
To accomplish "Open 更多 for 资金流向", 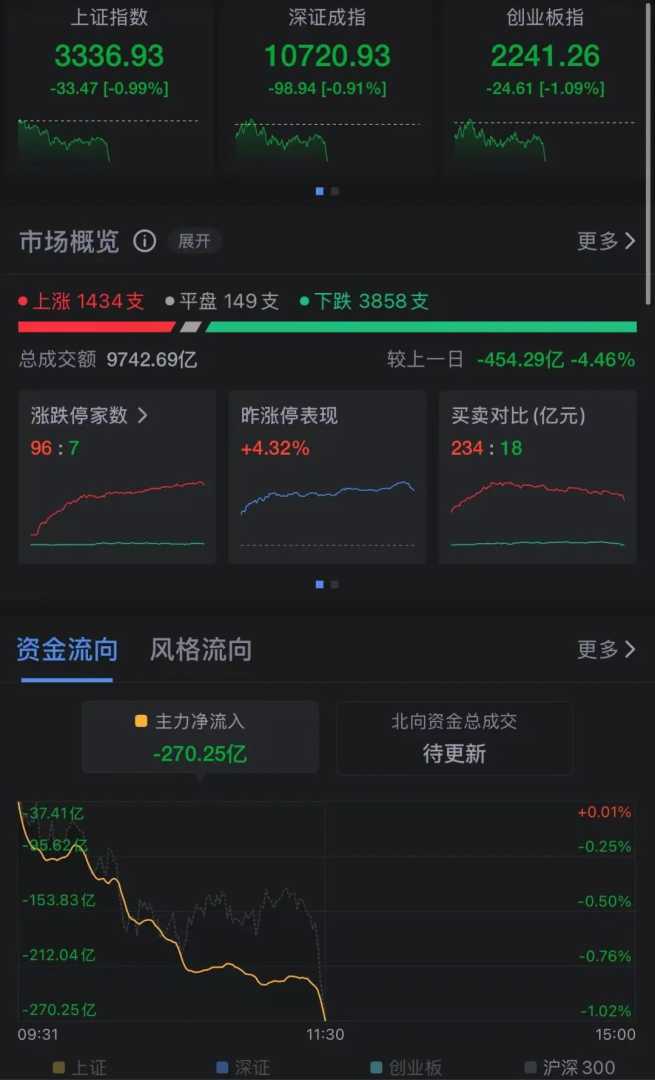I will pos(606,650).
